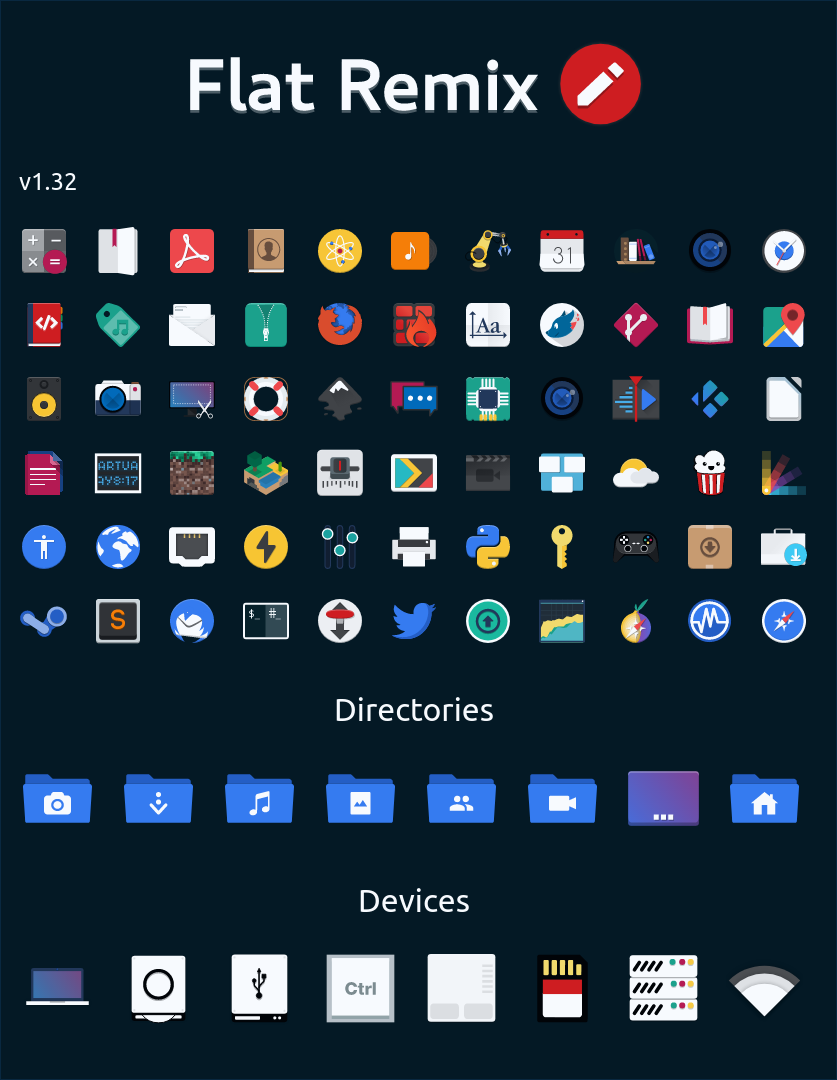Viewport: 837px width, 1080px height.
Task: Click the Inkscape icon
Action: pyautogui.click(x=340, y=398)
